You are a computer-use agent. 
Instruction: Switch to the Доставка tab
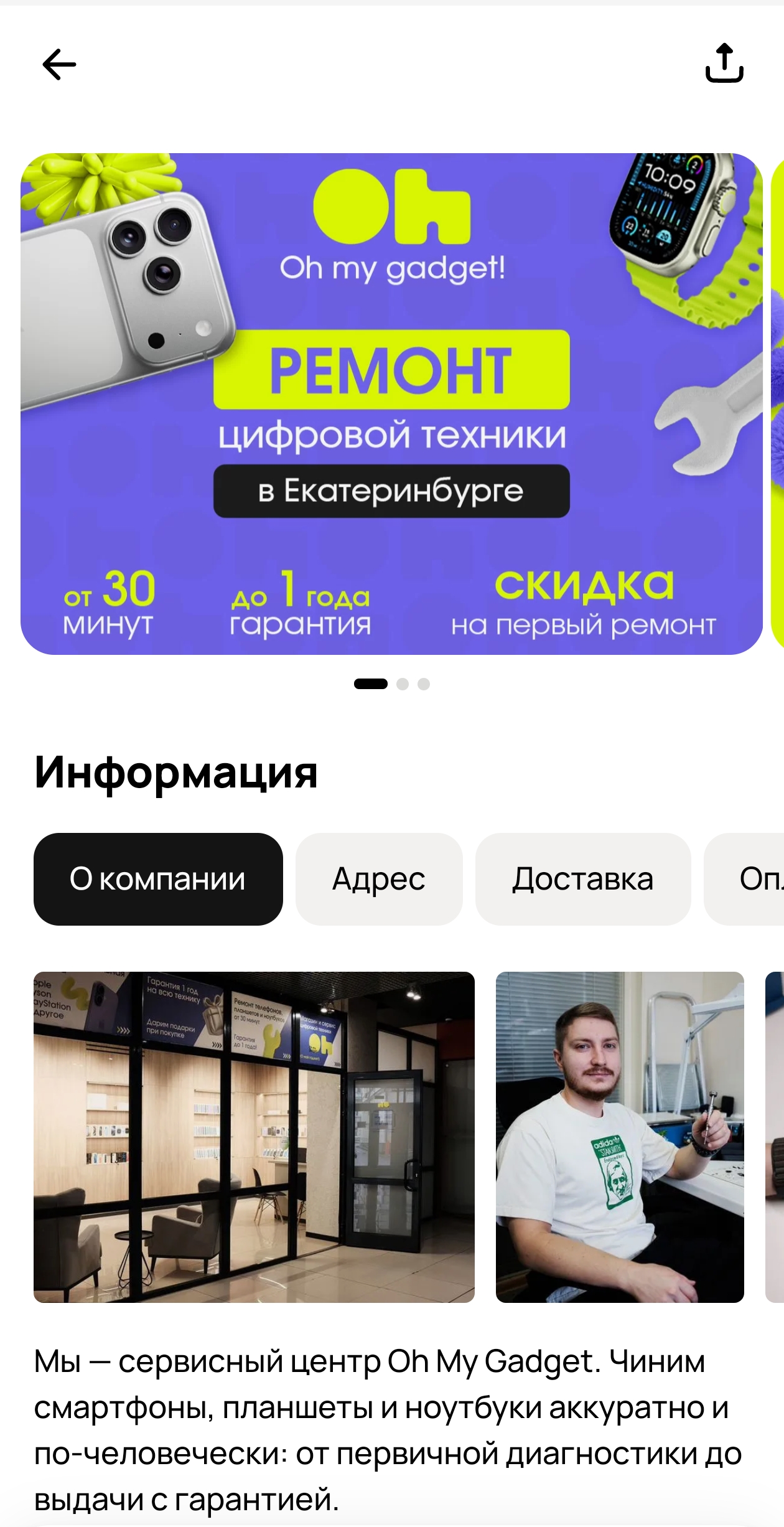[x=582, y=879]
